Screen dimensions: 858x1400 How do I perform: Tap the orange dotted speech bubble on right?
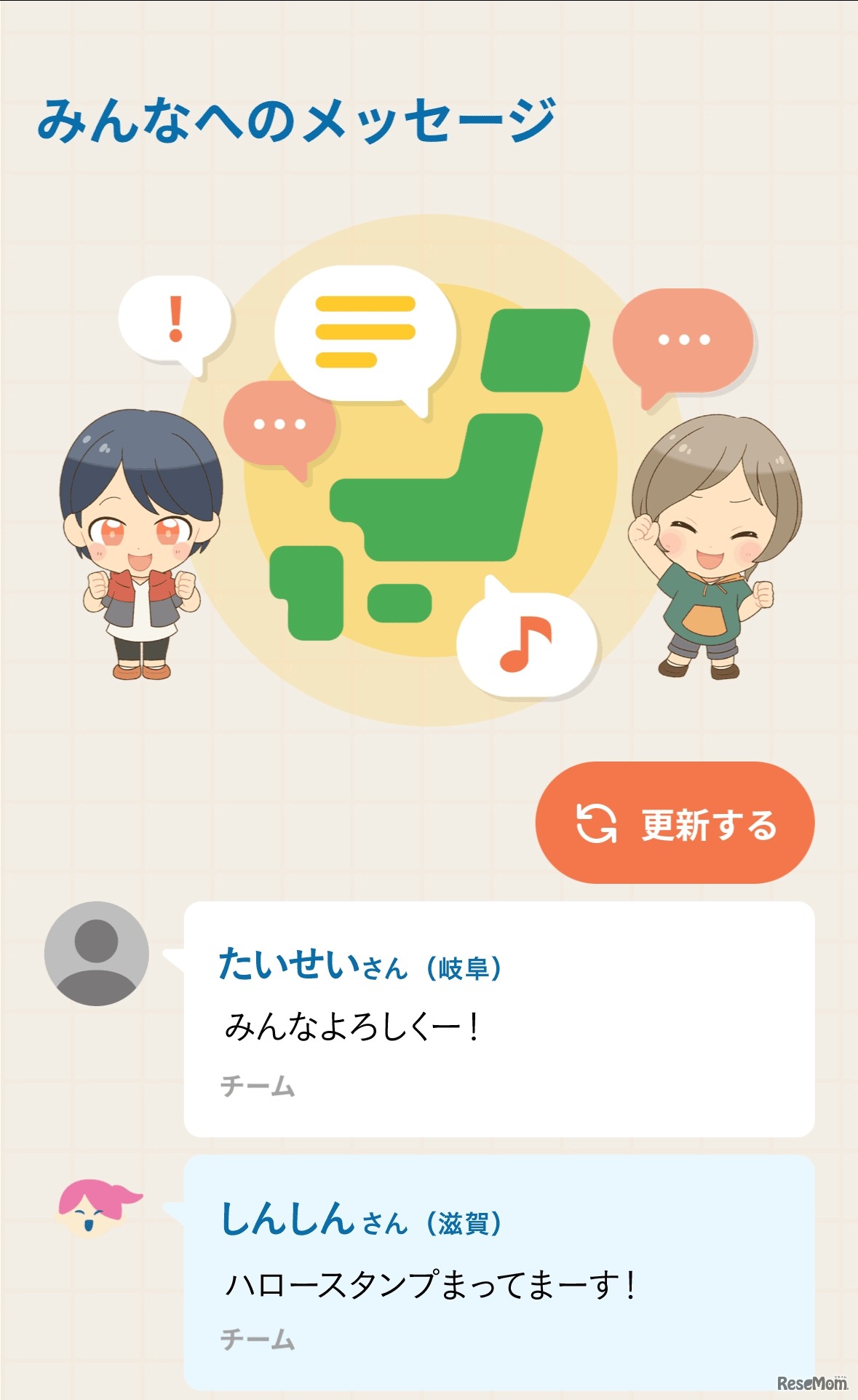[685, 341]
